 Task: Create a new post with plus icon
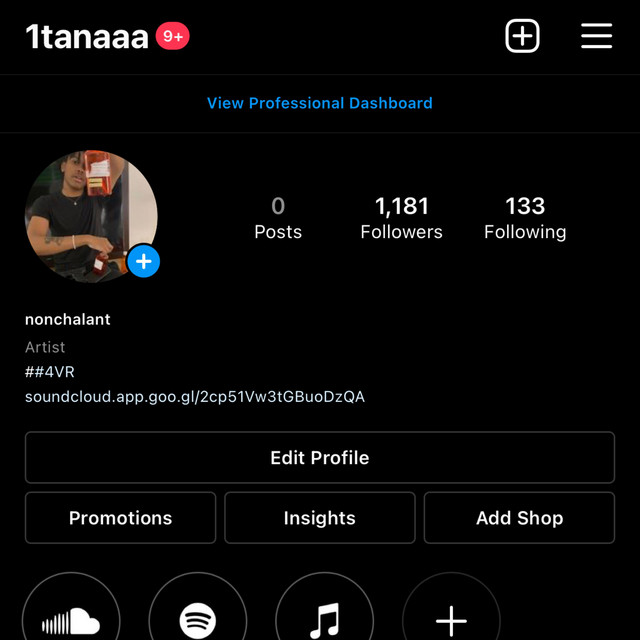pos(522,37)
